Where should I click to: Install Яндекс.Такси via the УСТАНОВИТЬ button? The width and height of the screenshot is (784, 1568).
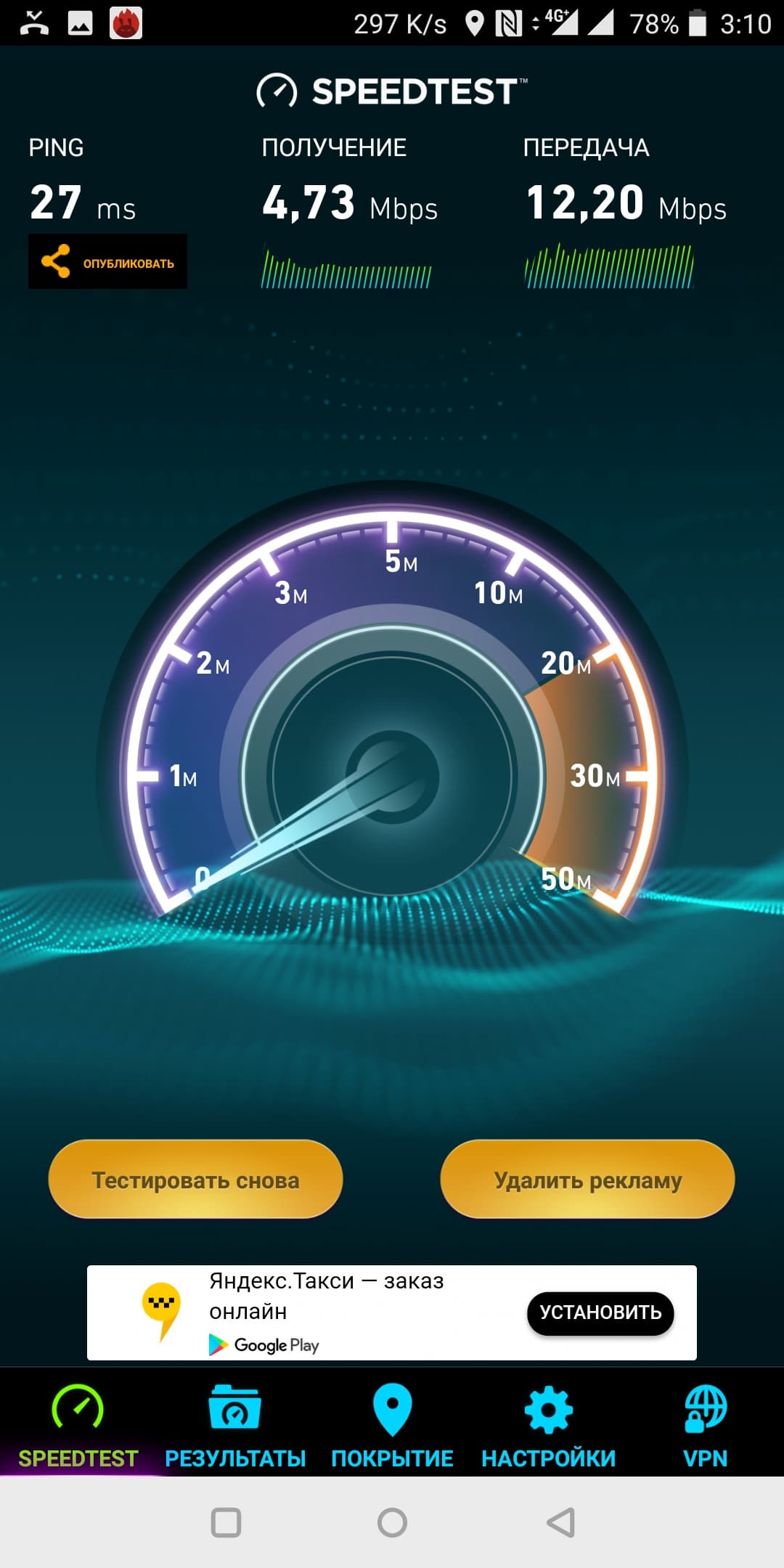(600, 1312)
